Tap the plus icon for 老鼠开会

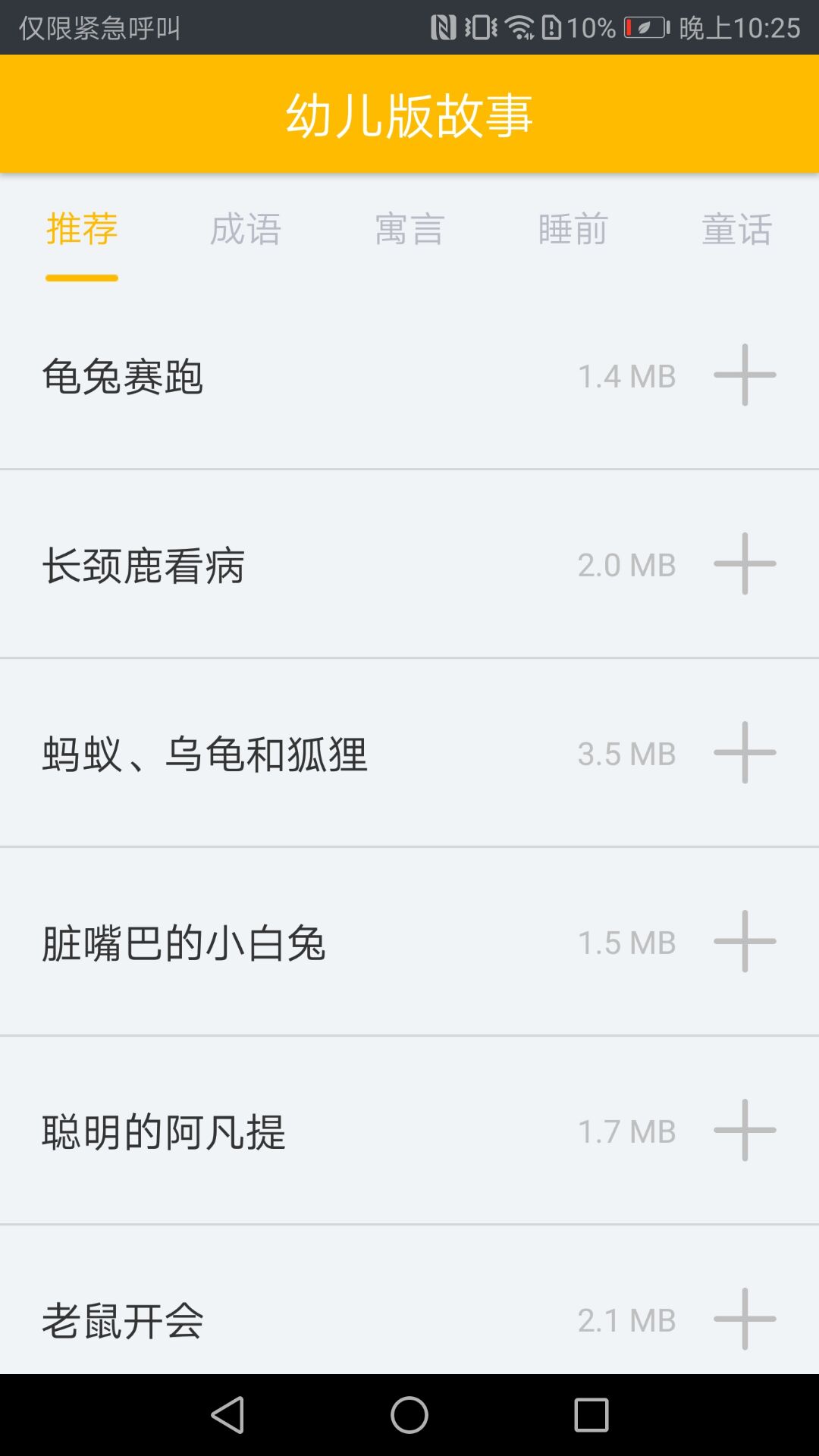click(745, 1319)
